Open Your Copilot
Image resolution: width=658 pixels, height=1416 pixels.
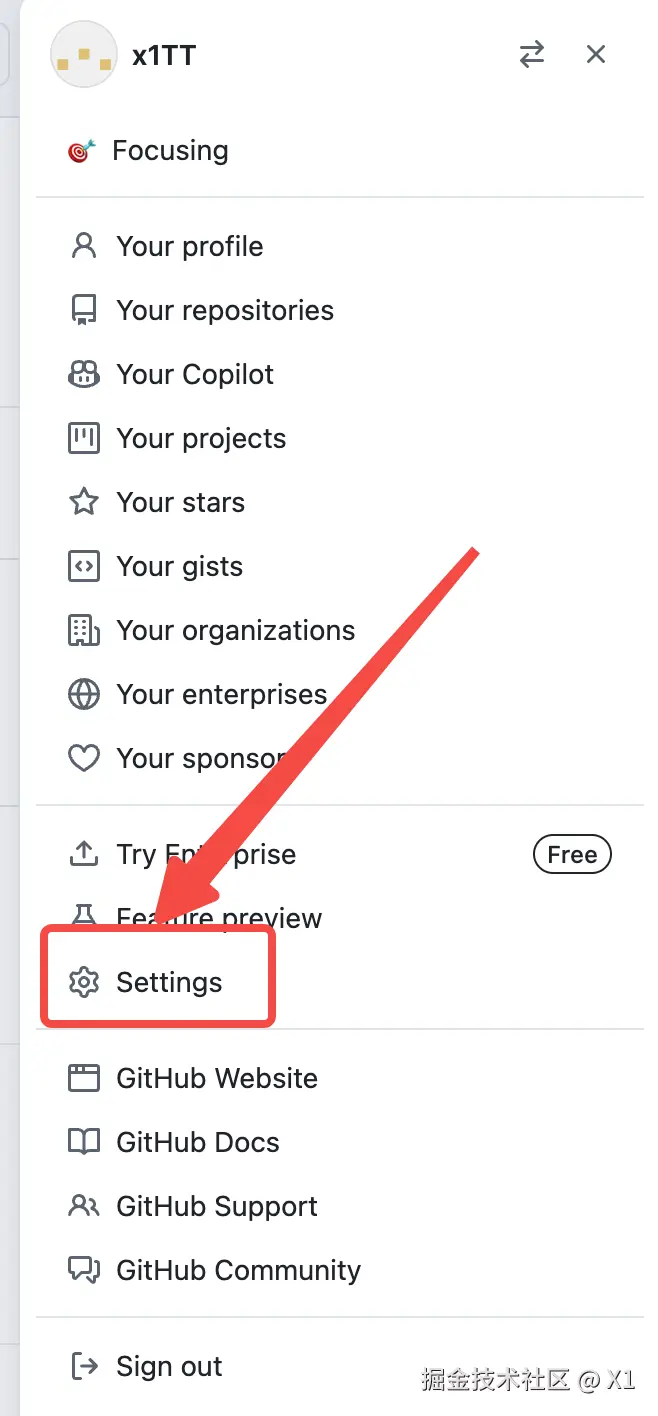[x=194, y=375]
